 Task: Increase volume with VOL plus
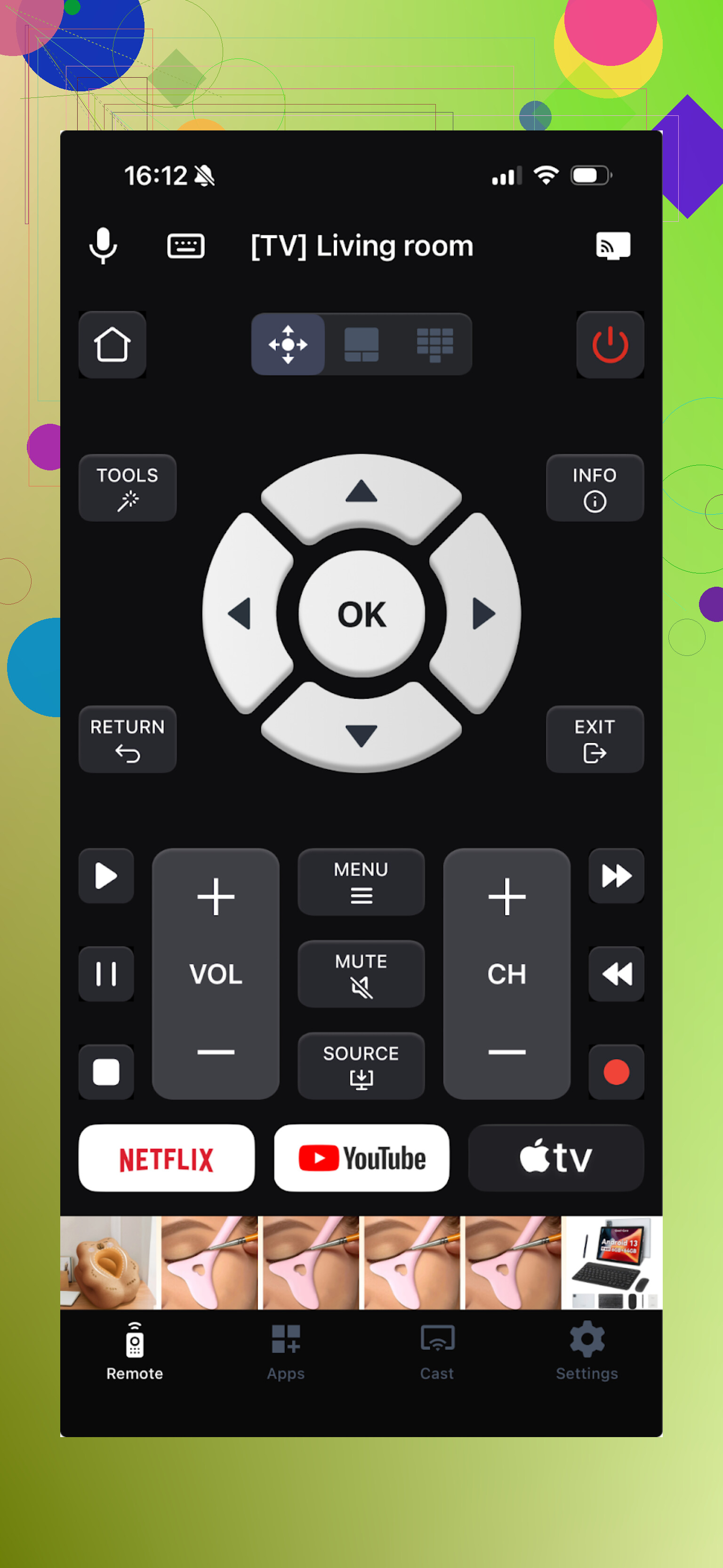click(x=216, y=897)
